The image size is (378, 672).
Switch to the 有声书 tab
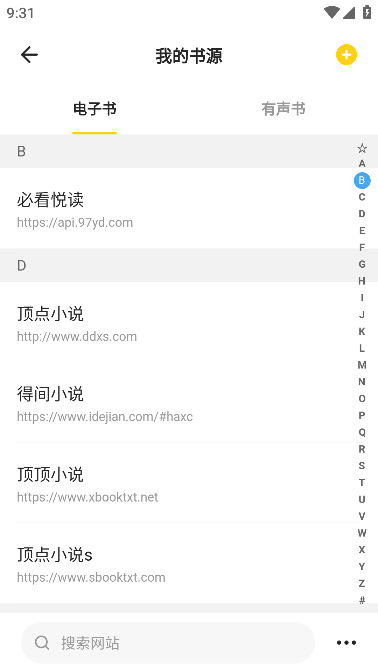click(x=283, y=109)
